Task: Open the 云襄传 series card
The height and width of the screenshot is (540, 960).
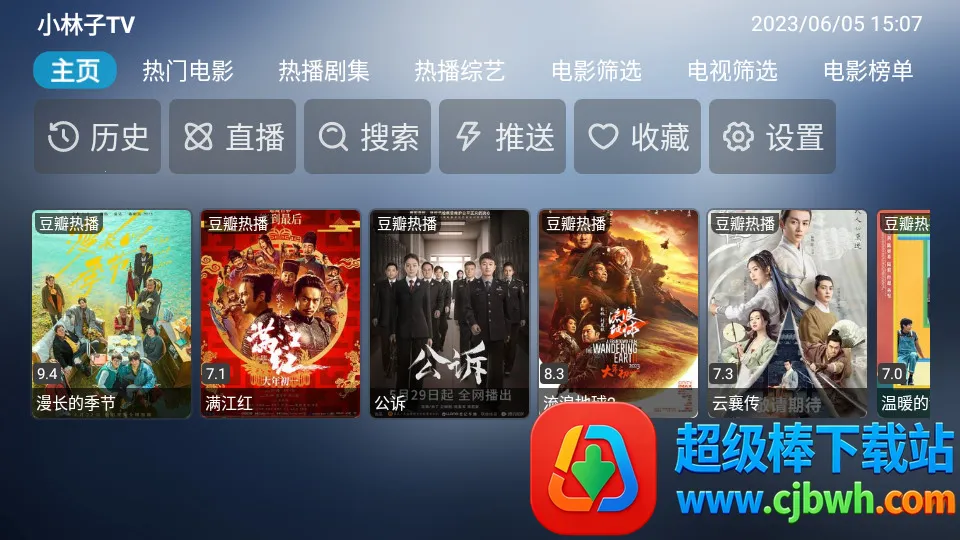Action: pos(787,313)
